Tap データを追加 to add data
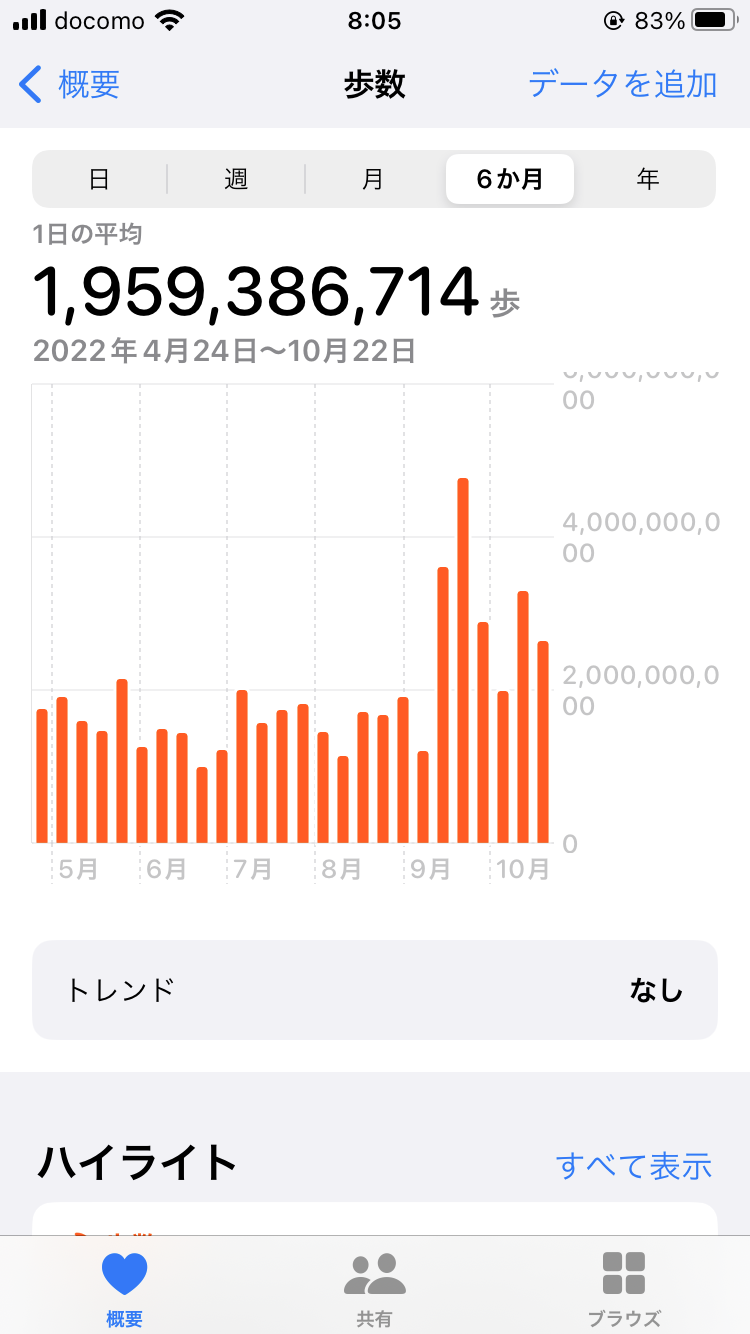This screenshot has width=750, height=1334. click(622, 84)
